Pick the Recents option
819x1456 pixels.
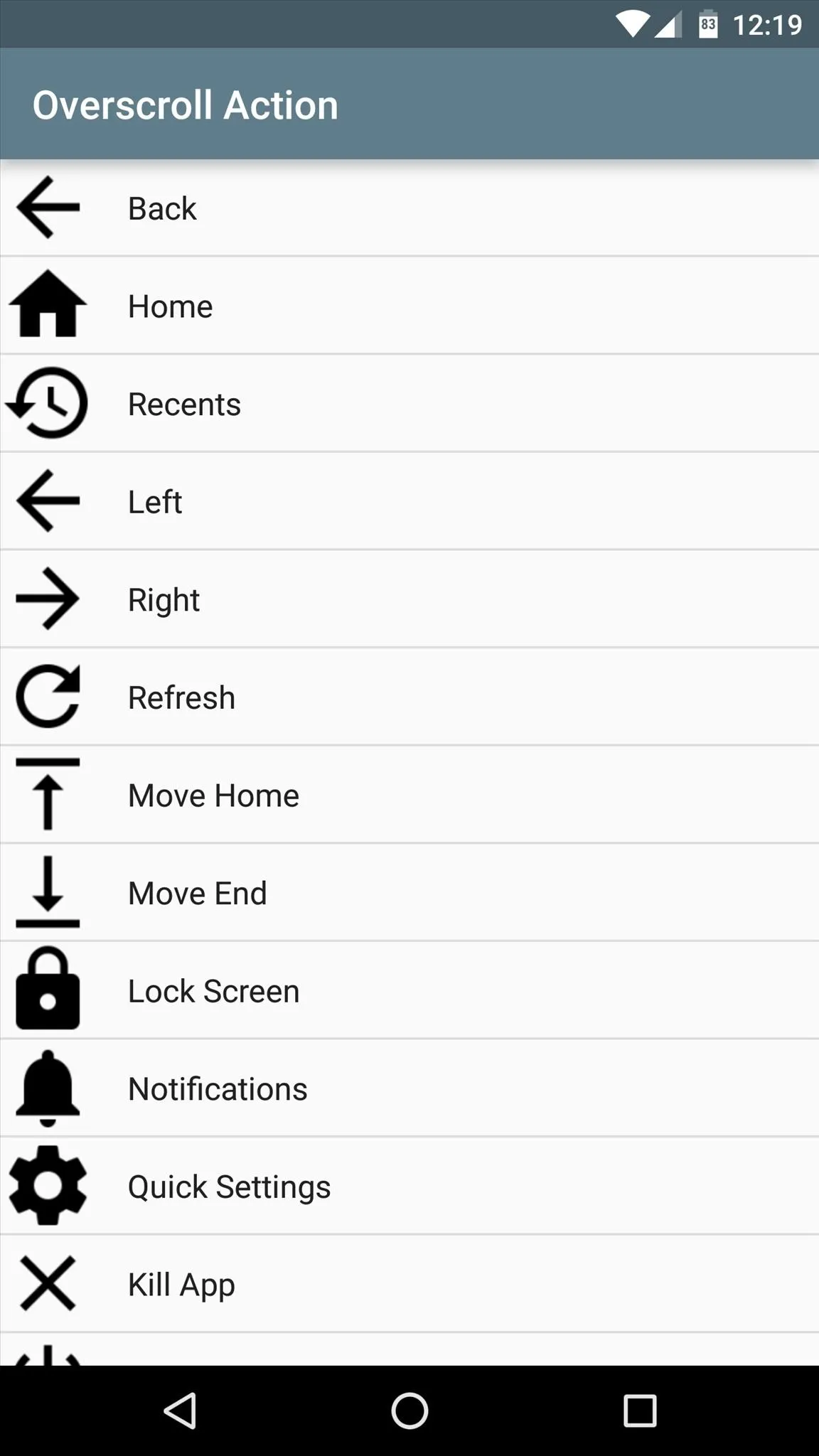(409, 404)
